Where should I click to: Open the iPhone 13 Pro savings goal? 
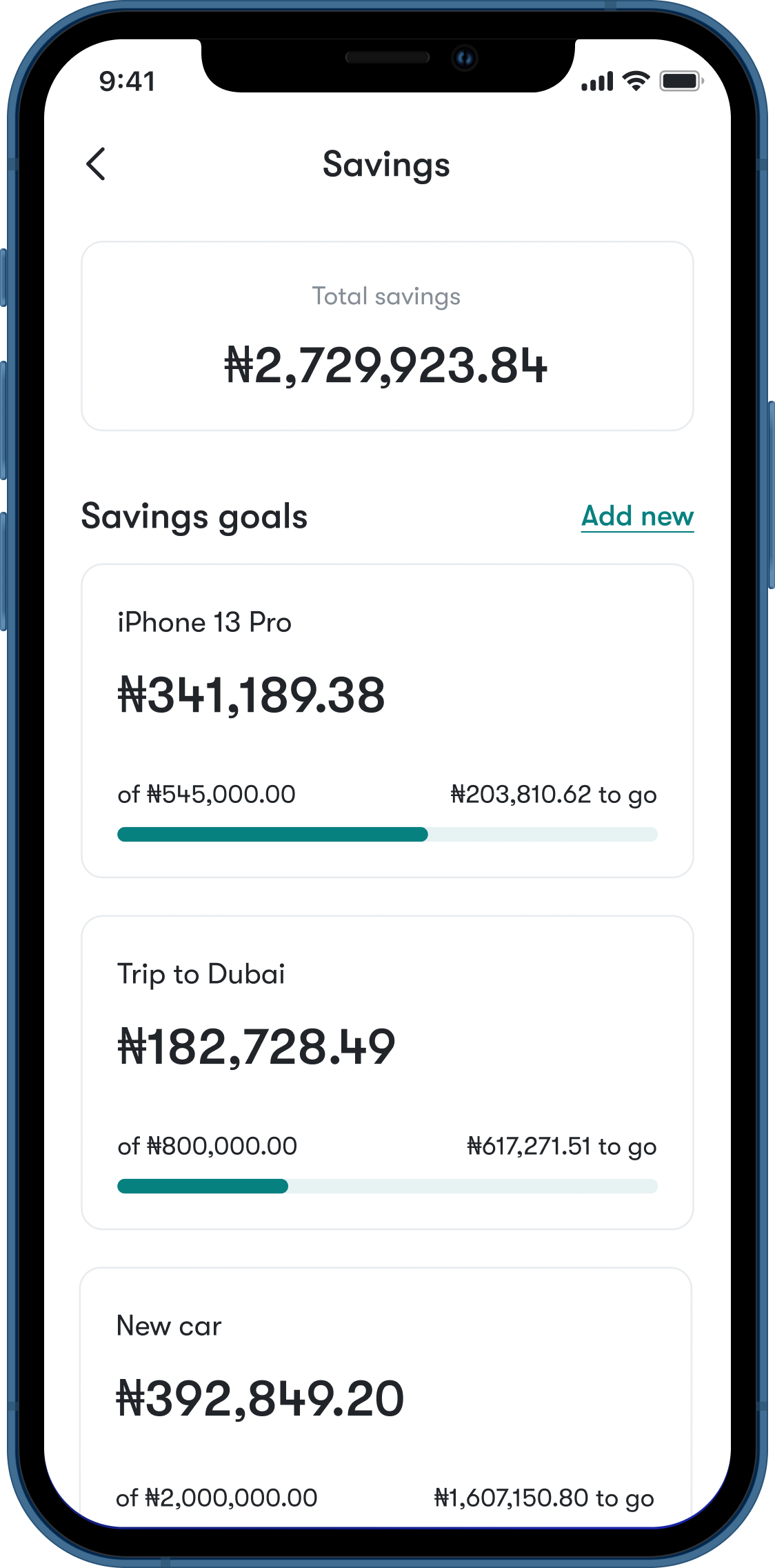coord(387,720)
